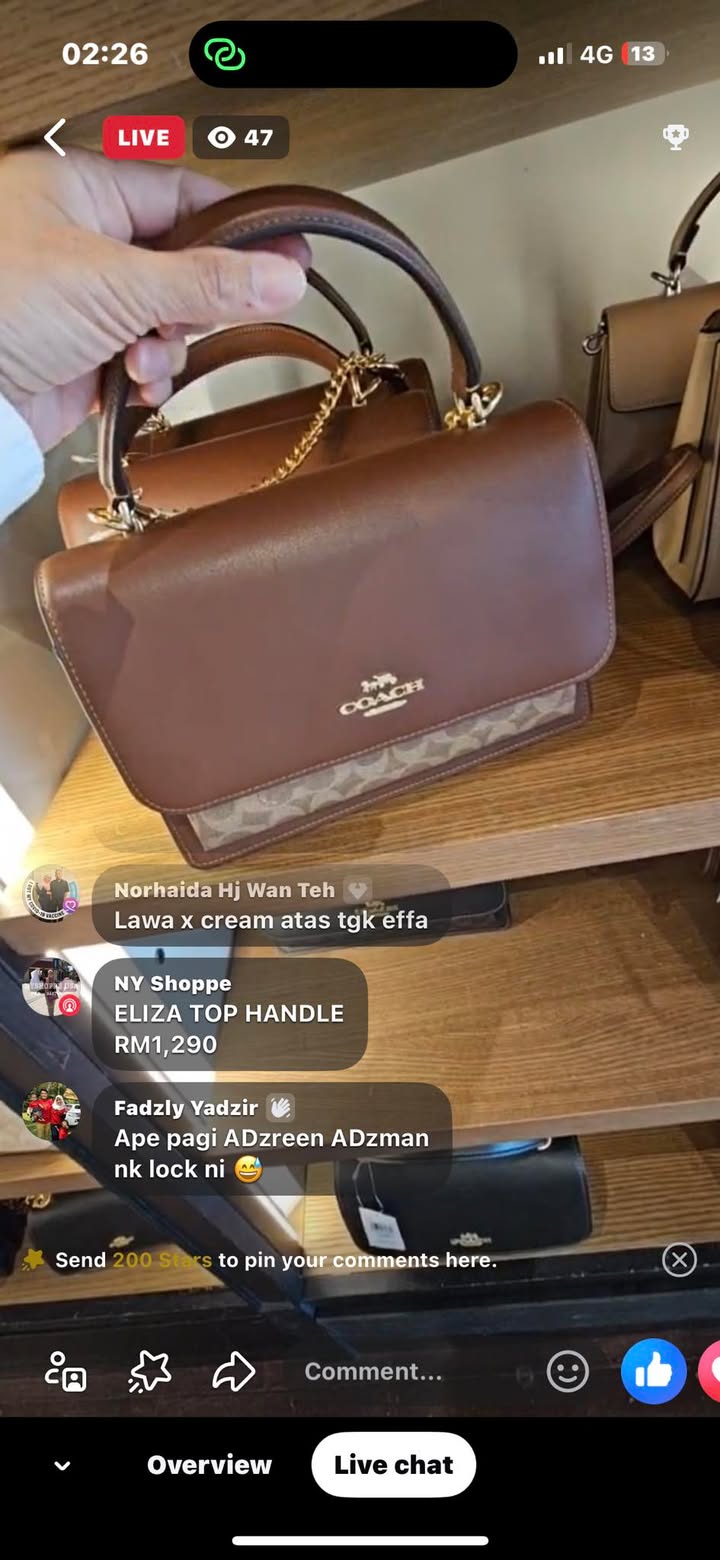720x1560 pixels.
Task: Tap the 200 Stars link
Action: tap(161, 1260)
